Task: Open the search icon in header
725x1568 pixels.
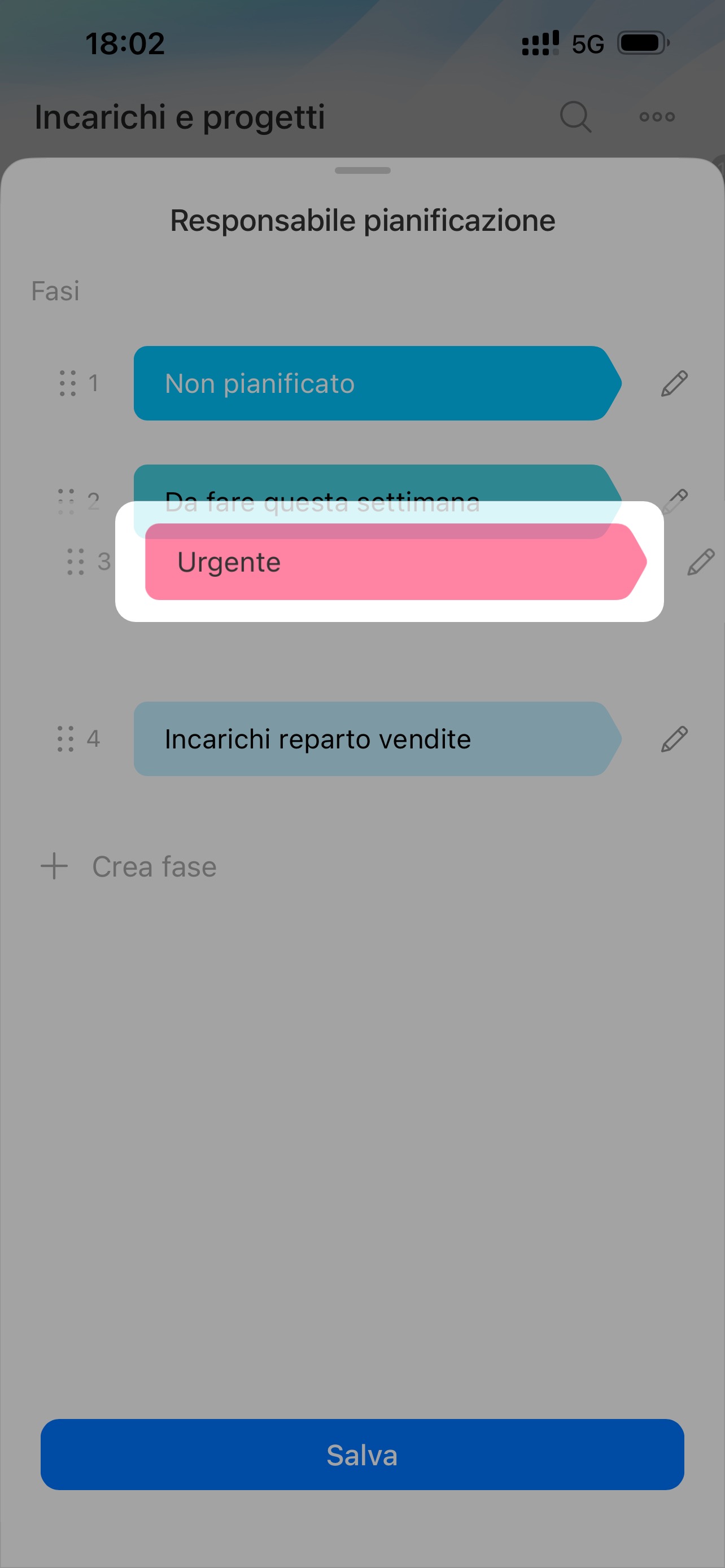Action: point(575,116)
